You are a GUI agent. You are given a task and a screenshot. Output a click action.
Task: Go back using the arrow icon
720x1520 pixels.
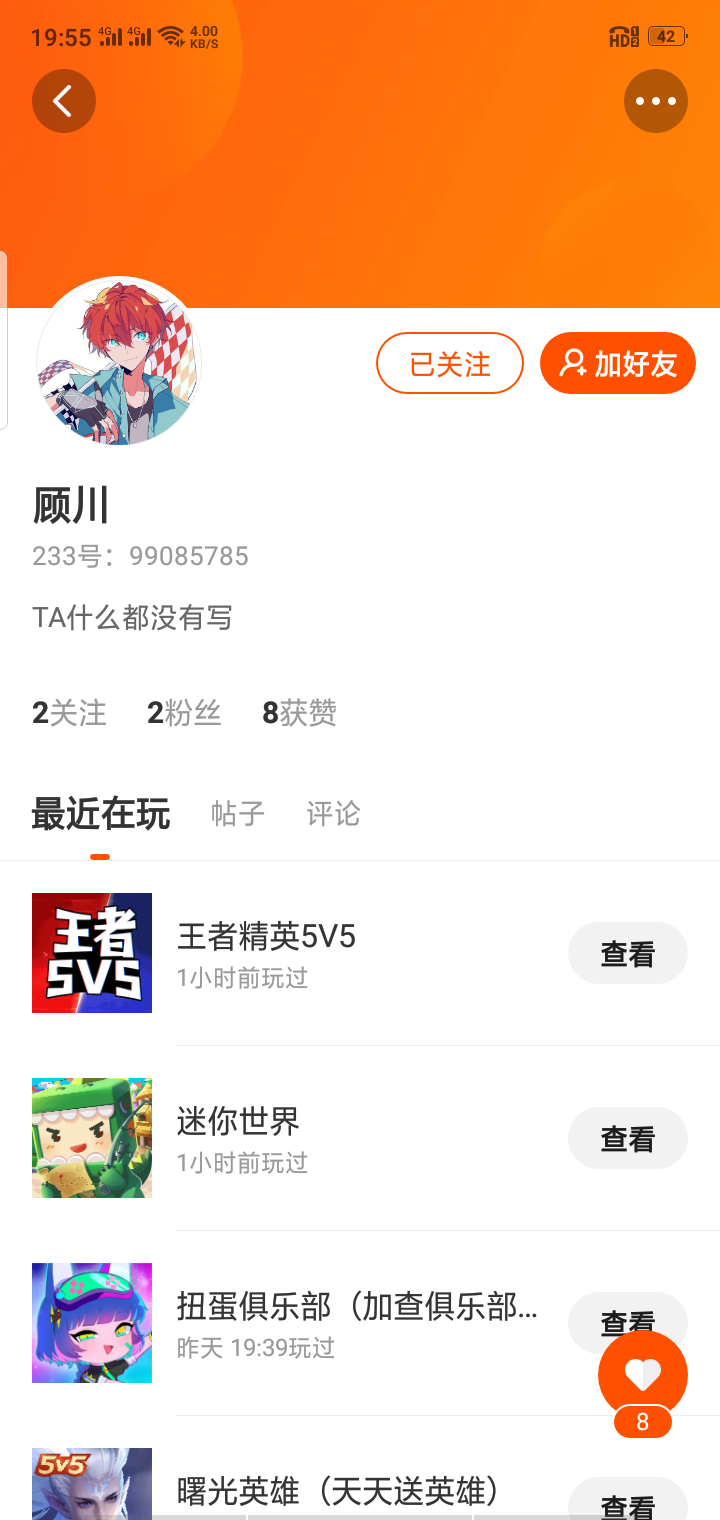tap(64, 101)
